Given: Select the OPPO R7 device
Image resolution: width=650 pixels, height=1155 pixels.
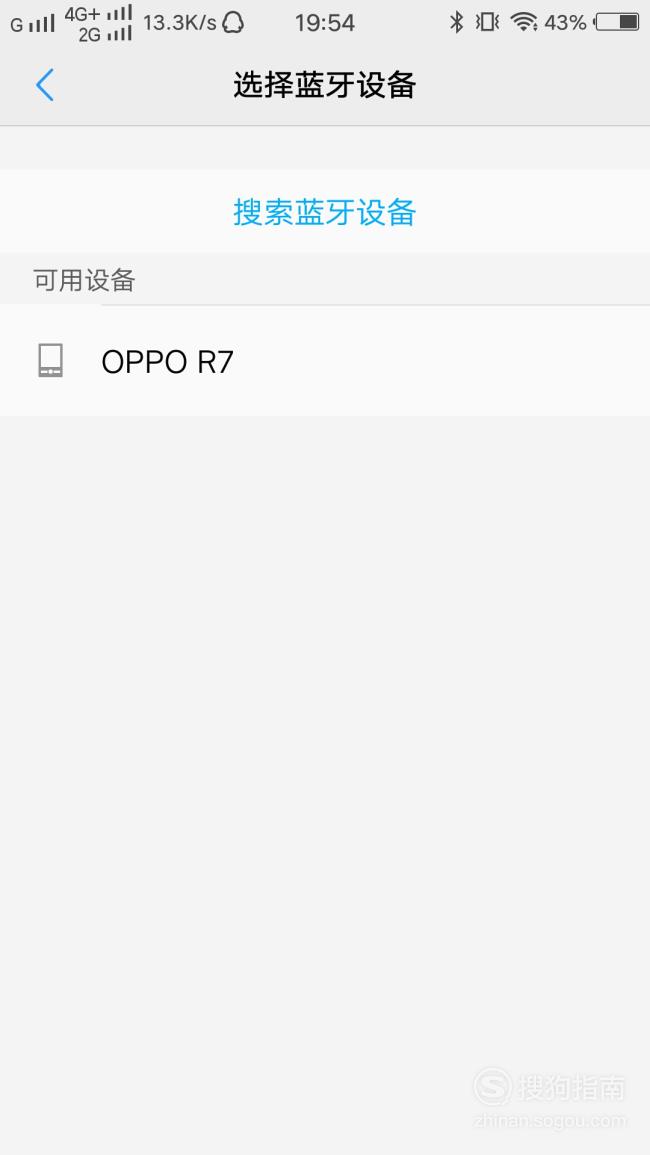Looking at the screenshot, I should (325, 361).
